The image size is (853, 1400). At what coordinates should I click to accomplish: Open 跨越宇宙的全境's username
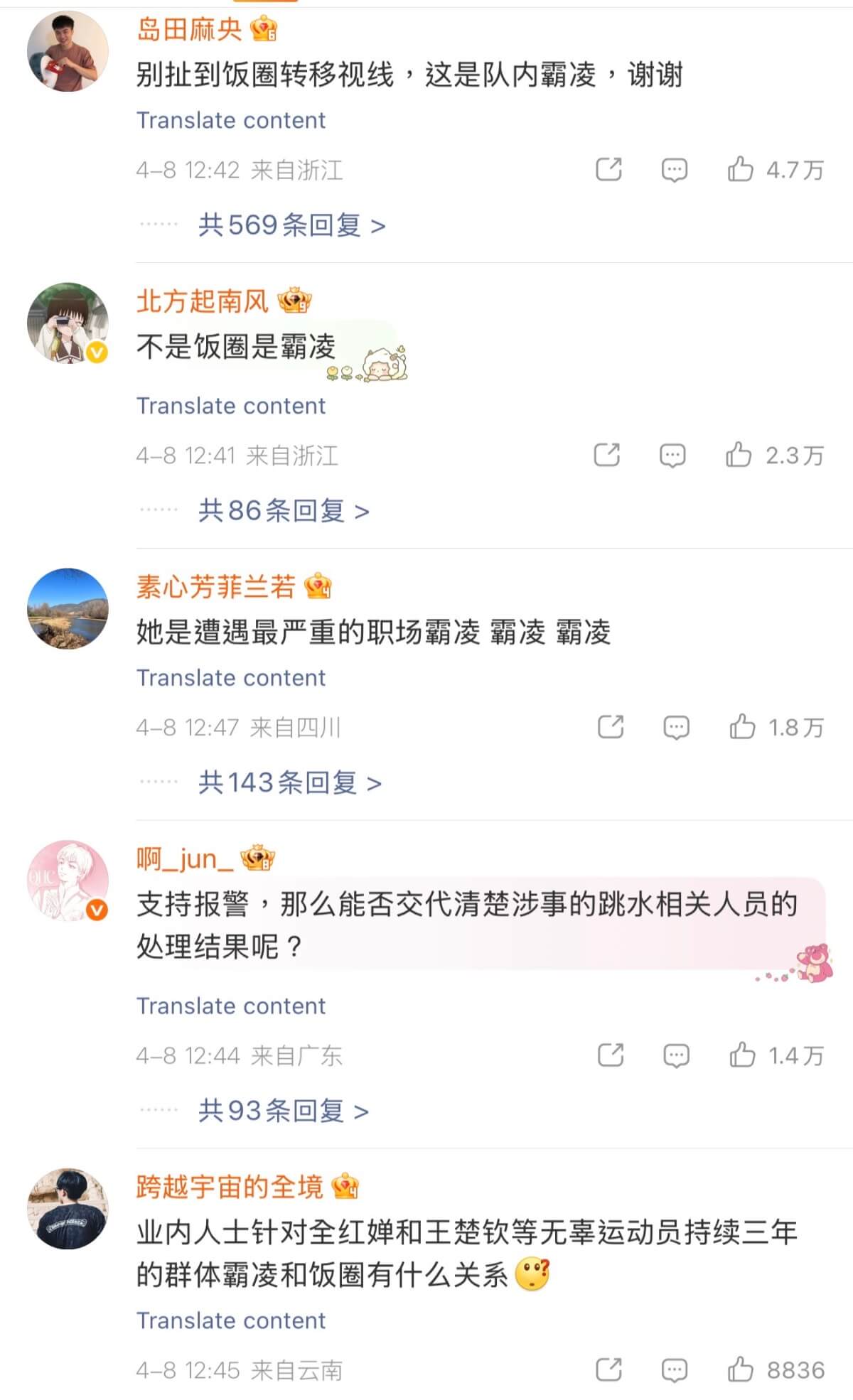tap(229, 1186)
